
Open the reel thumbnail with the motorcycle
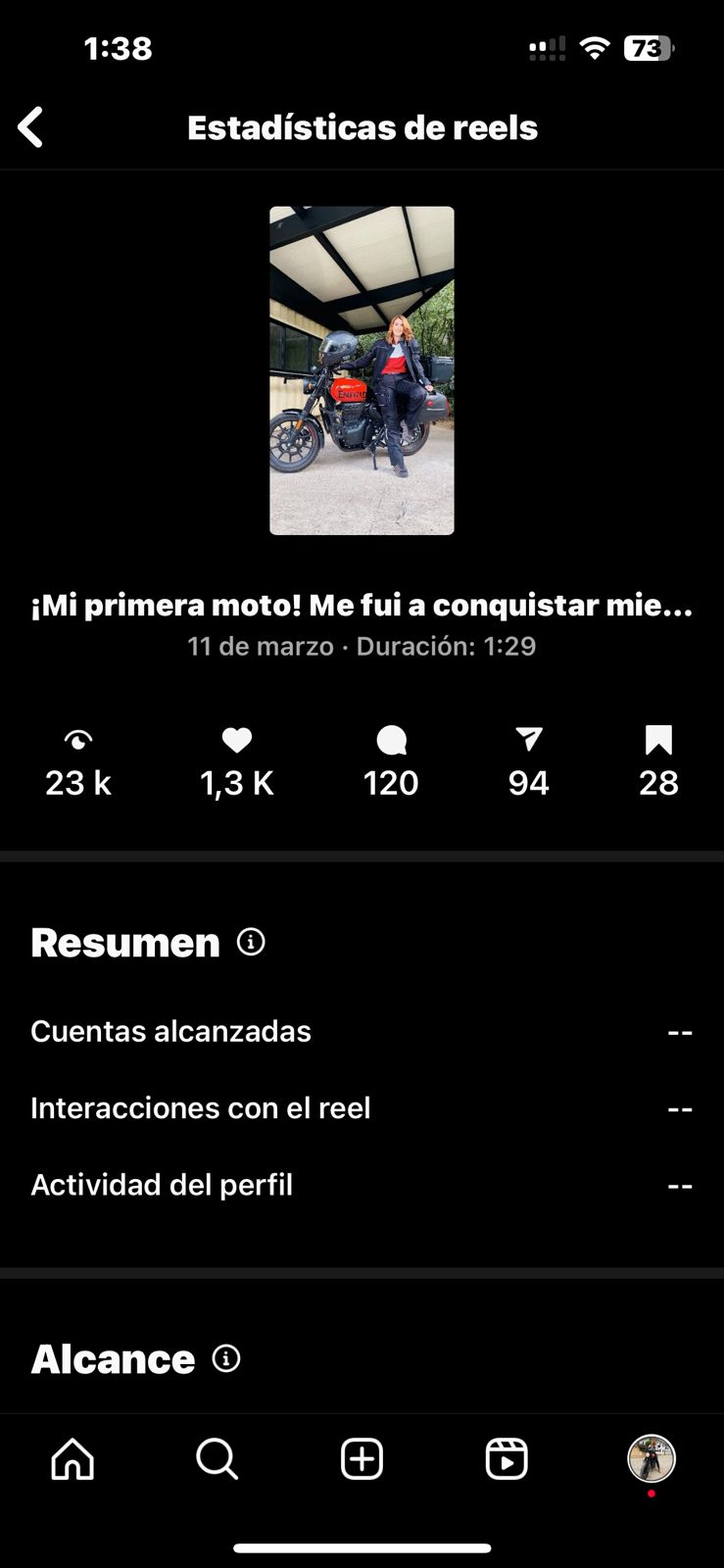point(362,370)
